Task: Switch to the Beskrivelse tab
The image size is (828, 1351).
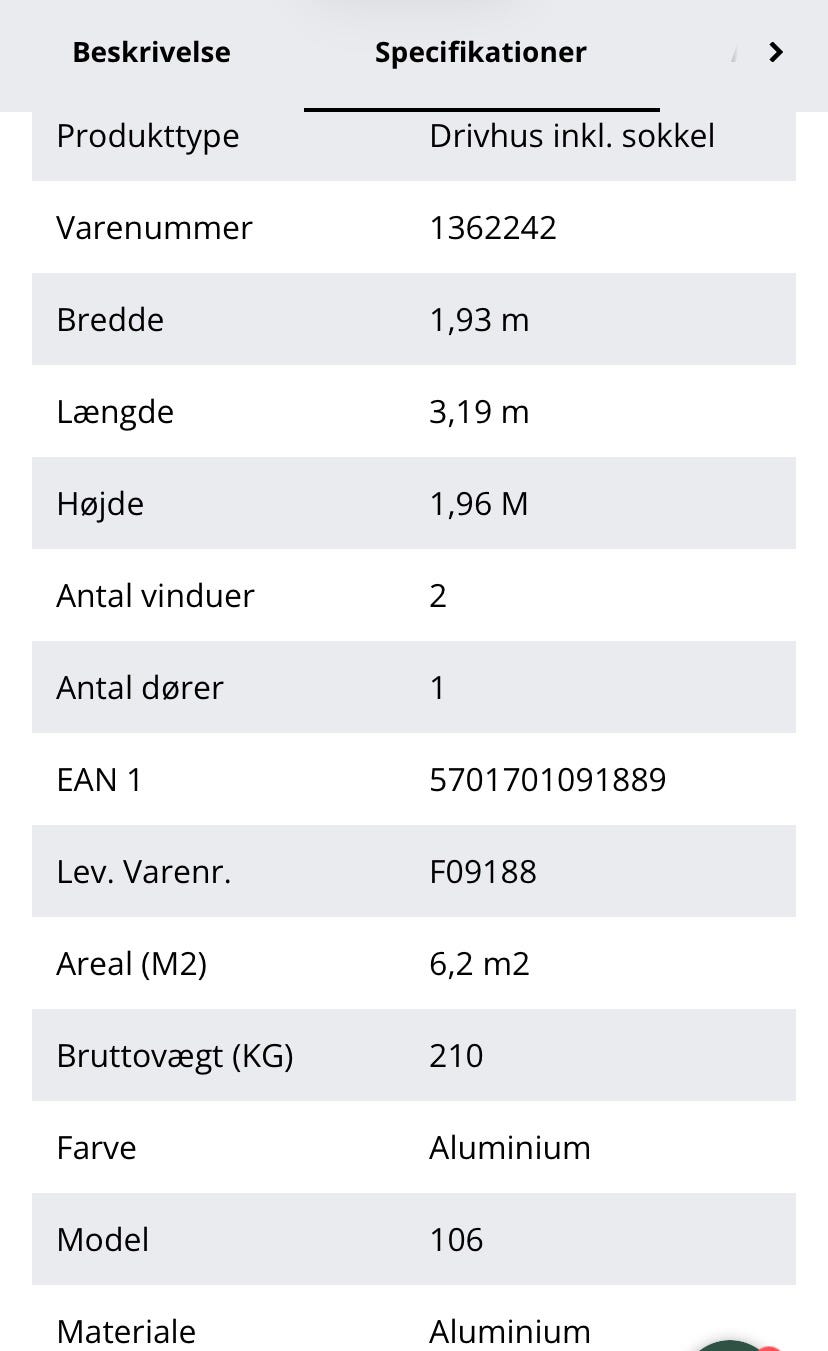Action: 151,53
